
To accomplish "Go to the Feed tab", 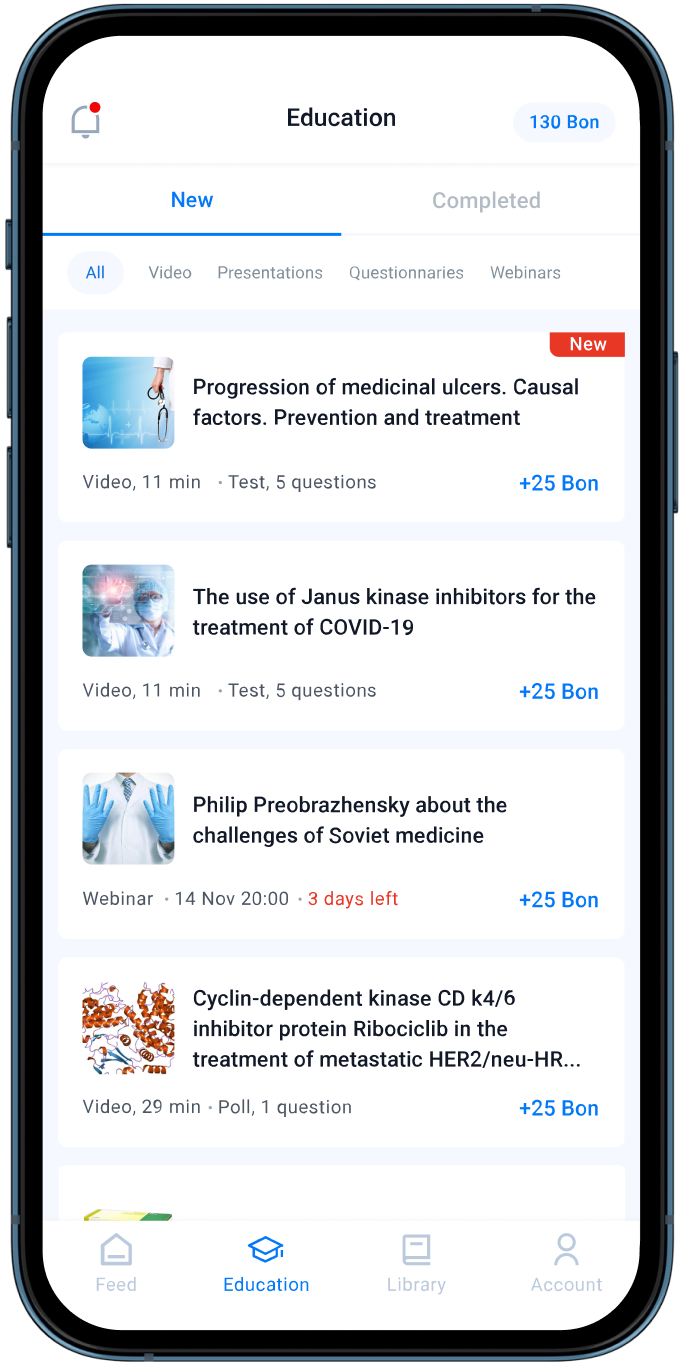I will click(x=116, y=1264).
